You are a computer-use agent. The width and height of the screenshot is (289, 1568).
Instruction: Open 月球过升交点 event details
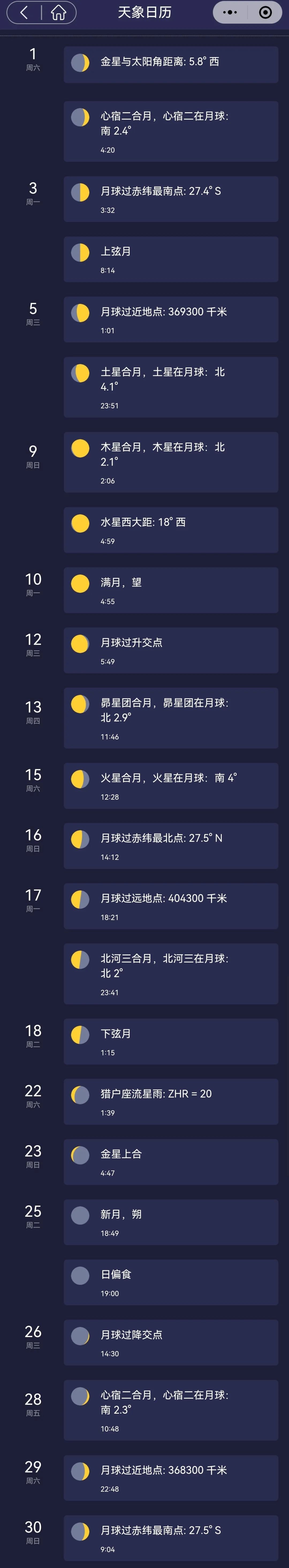click(x=170, y=650)
